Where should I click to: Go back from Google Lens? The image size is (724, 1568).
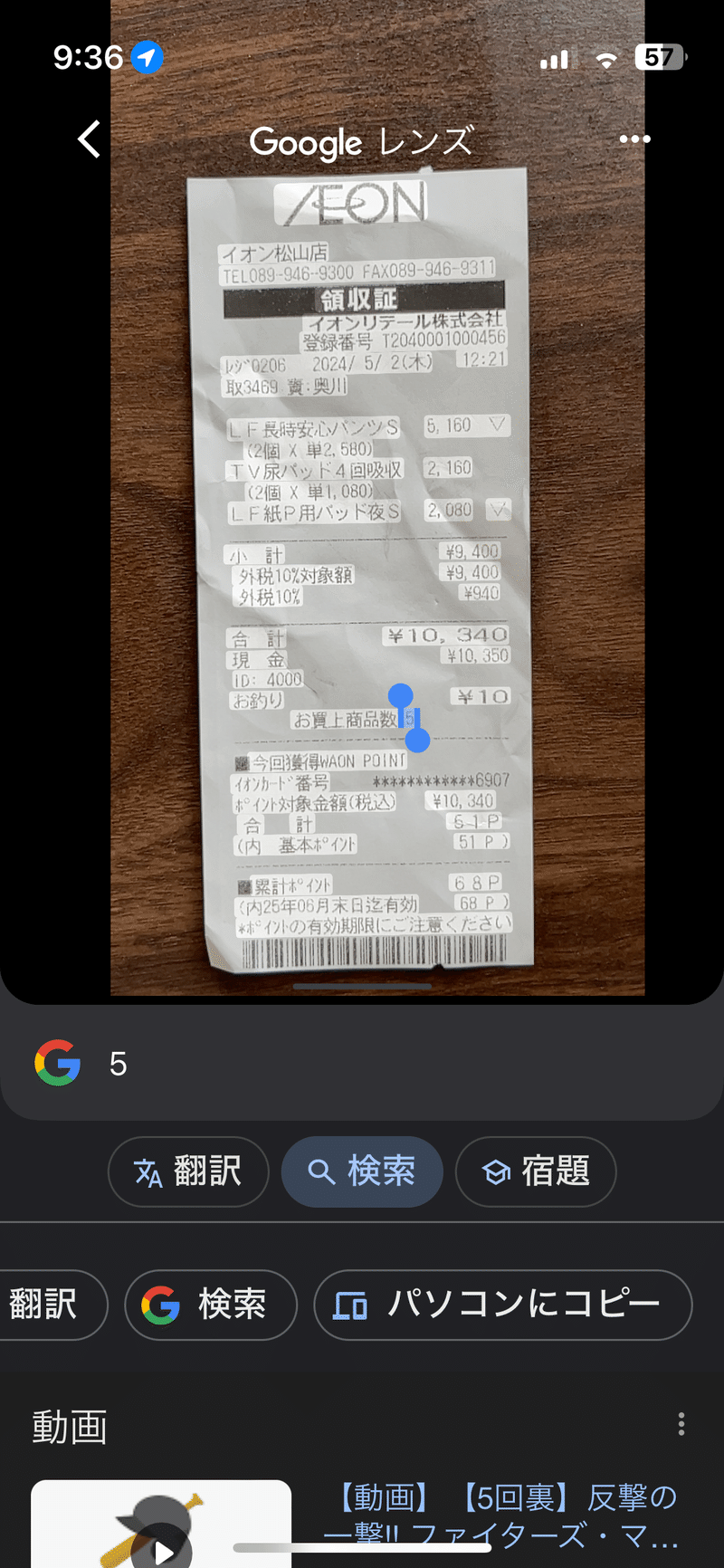coord(89,139)
